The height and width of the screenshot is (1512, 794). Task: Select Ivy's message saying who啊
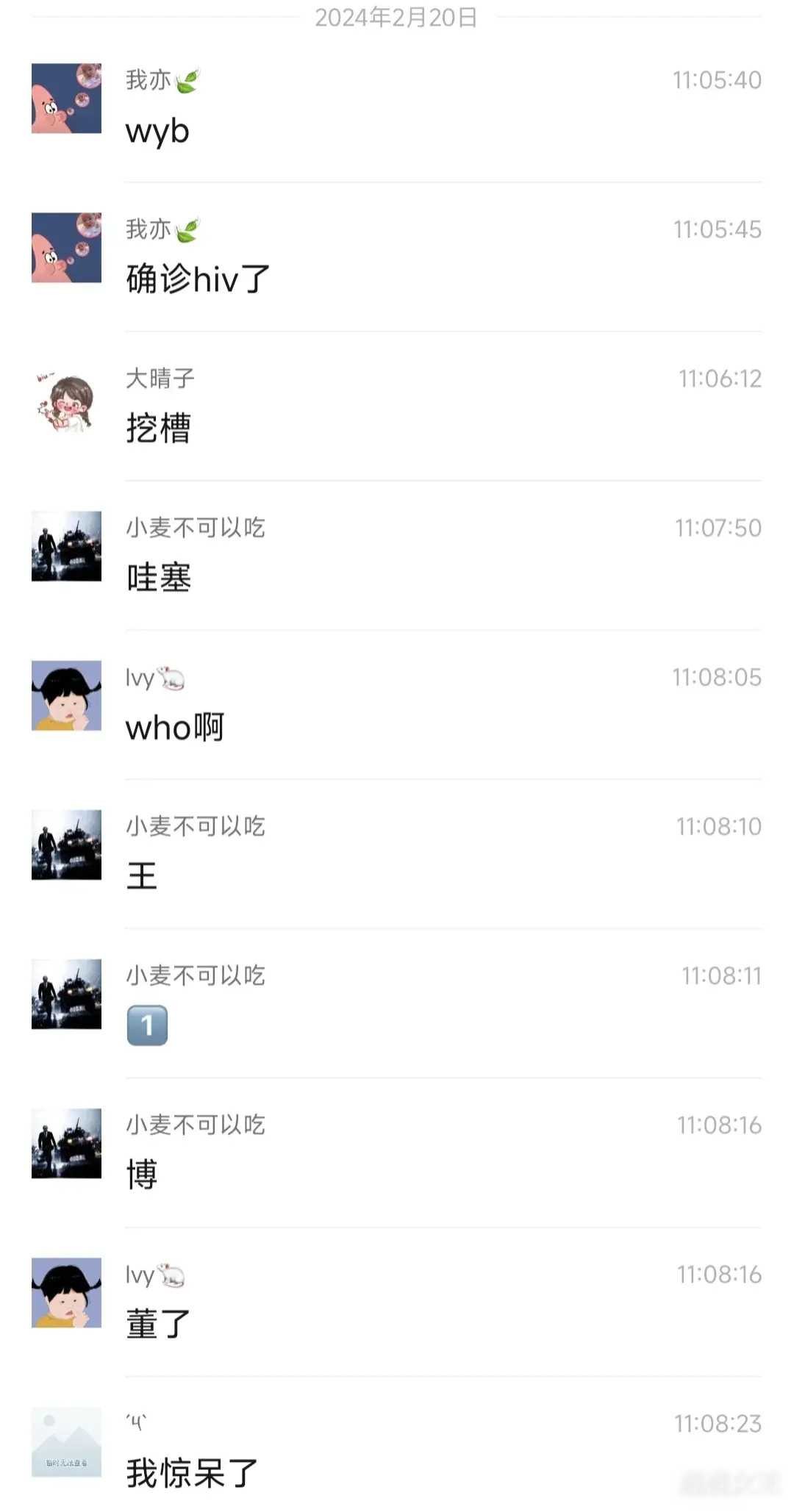point(175,728)
